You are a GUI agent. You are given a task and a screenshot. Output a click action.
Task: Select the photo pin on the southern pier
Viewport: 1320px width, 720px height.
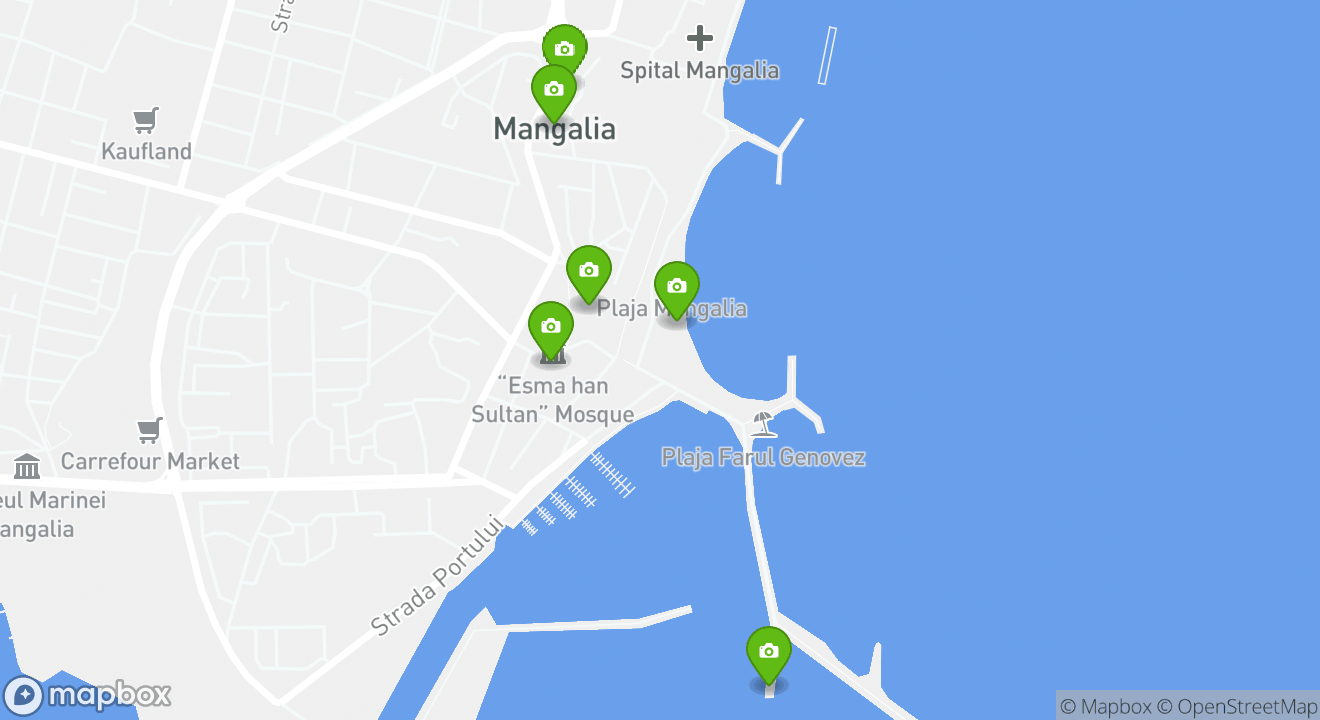pos(768,651)
